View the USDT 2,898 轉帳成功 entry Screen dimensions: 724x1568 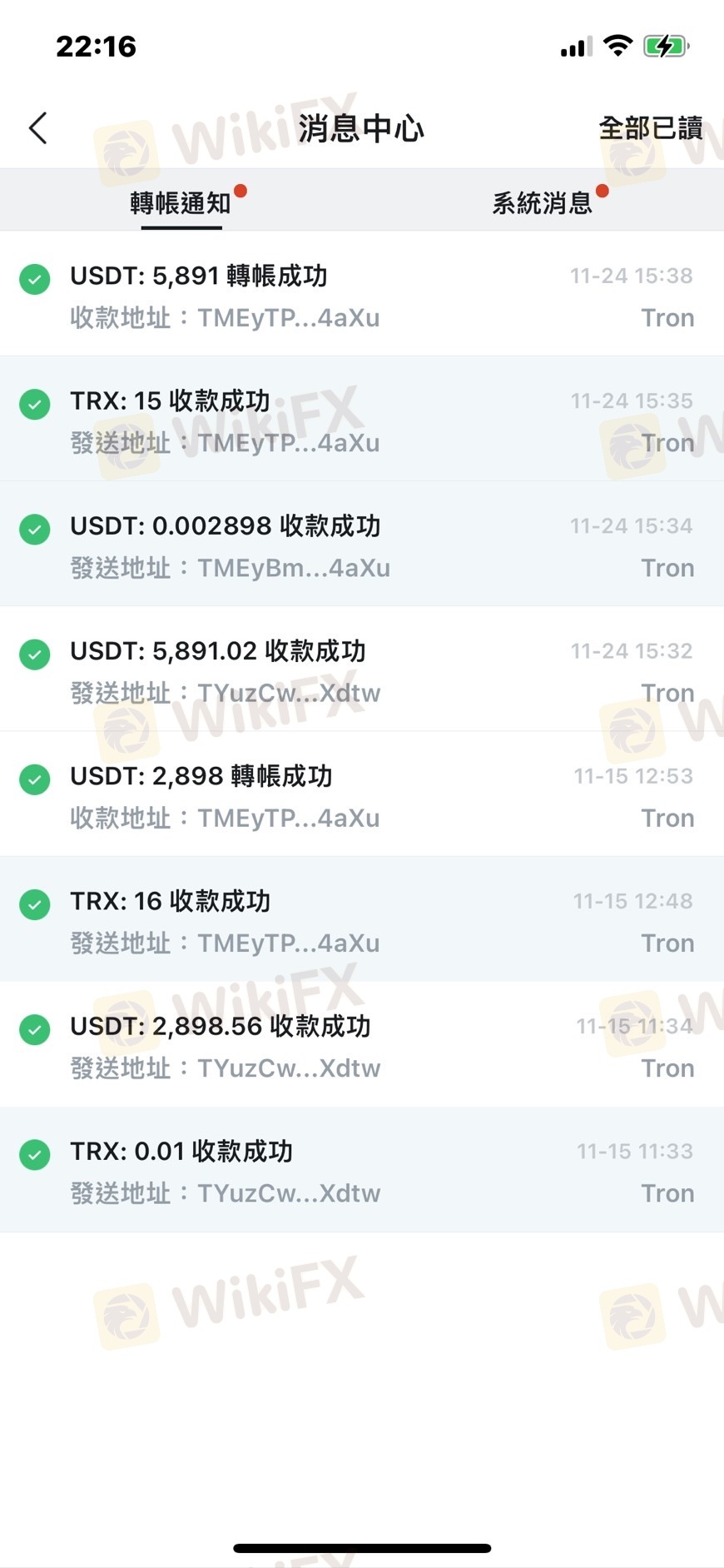pos(362,795)
